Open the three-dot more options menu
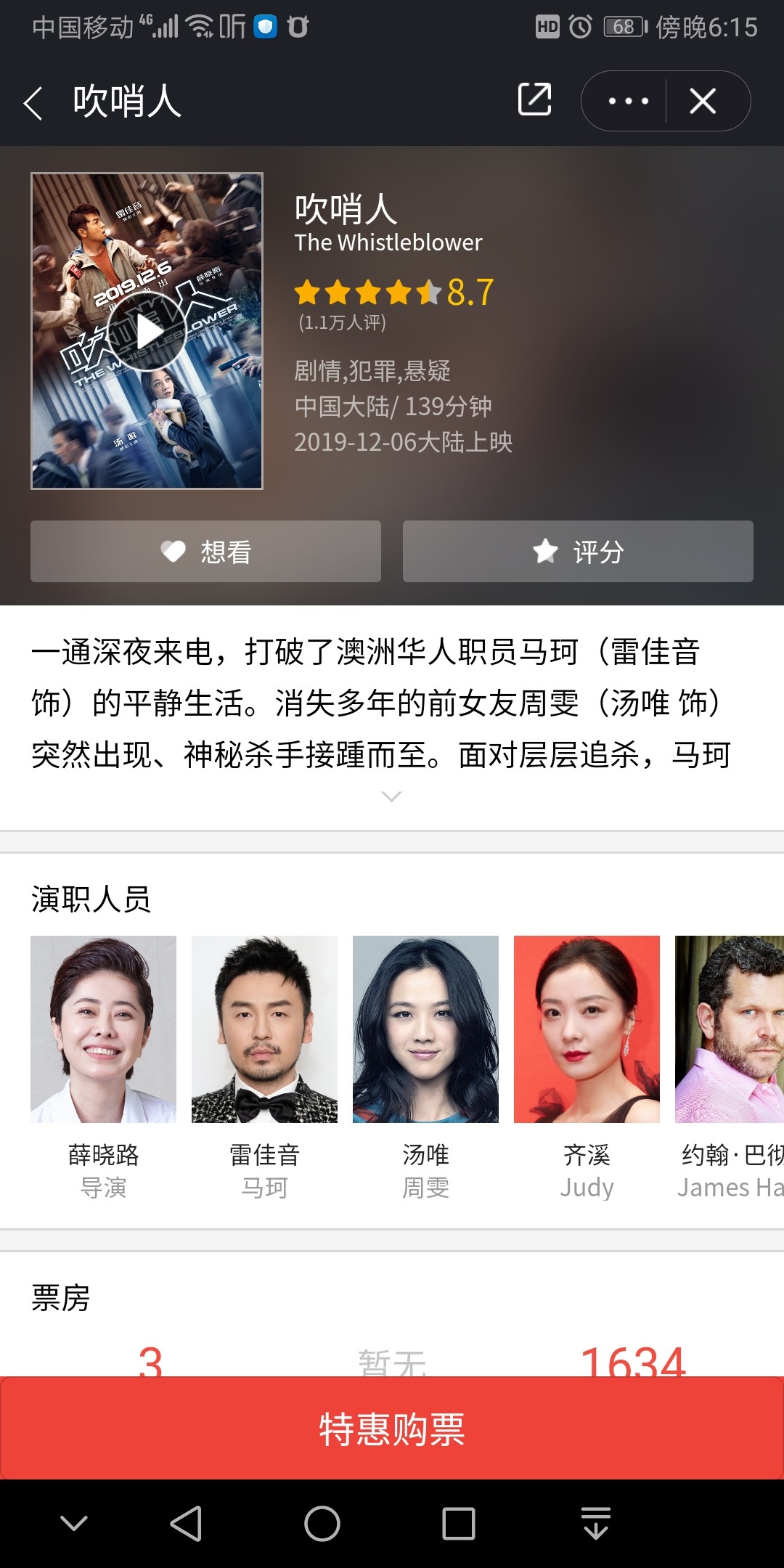This screenshot has width=784, height=1568. (x=627, y=101)
